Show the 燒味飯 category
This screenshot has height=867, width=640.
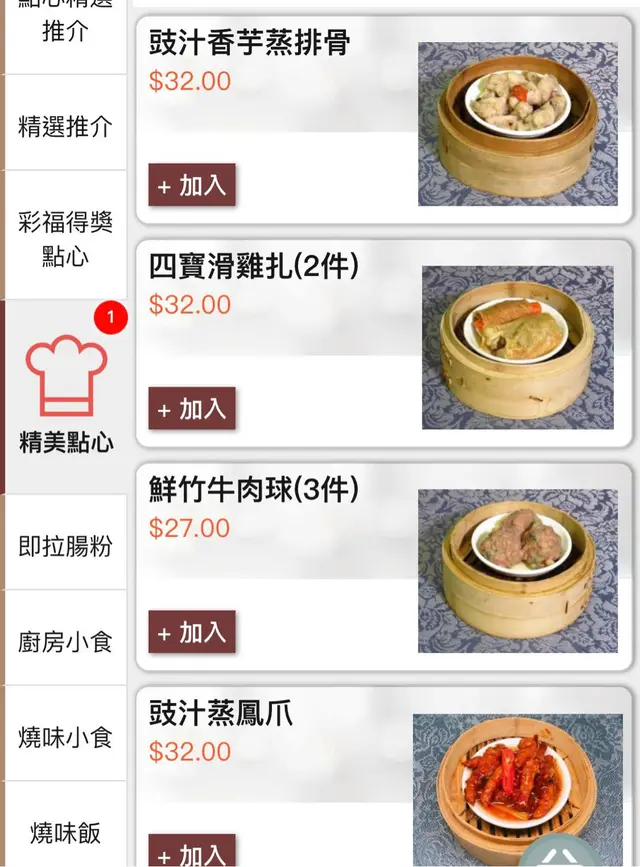tap(65, 831)
